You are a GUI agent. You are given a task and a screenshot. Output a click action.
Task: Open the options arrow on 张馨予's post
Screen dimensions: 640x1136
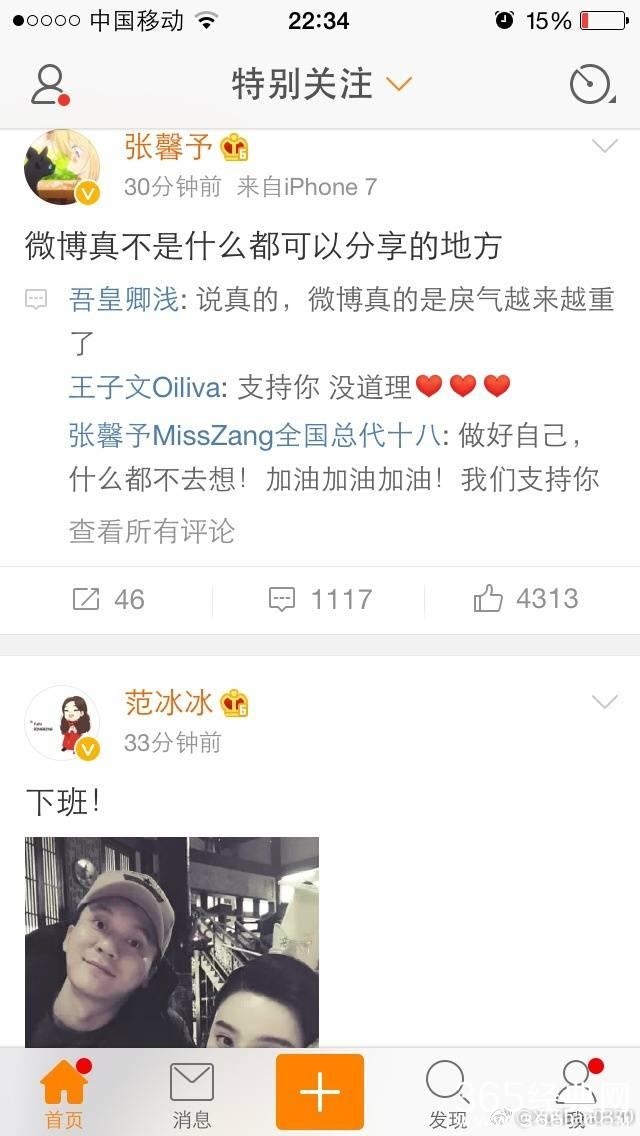(x=604, y=148)
